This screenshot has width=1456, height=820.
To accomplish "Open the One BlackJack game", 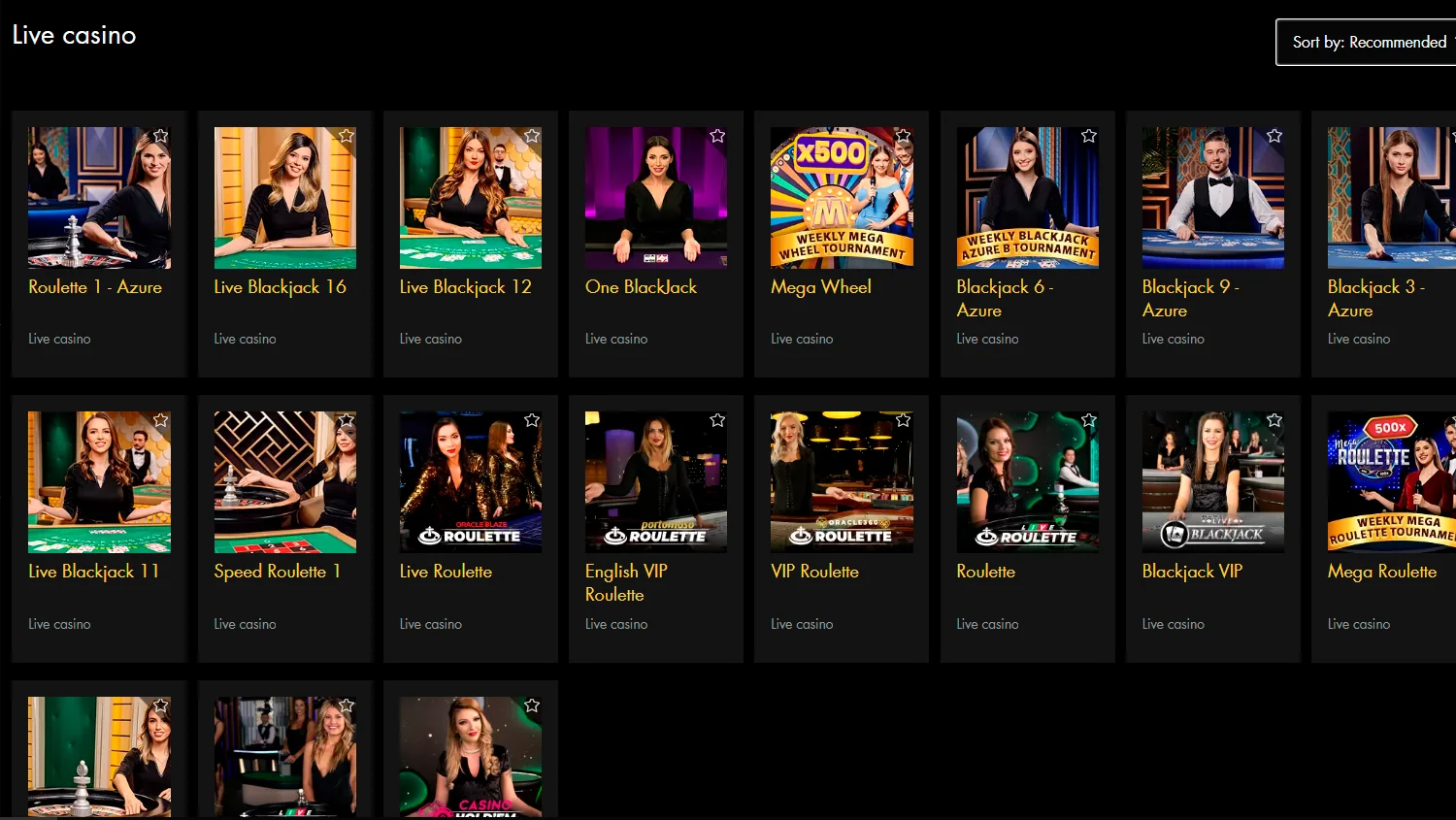I will pyautogui.click(x=655, y=198).
